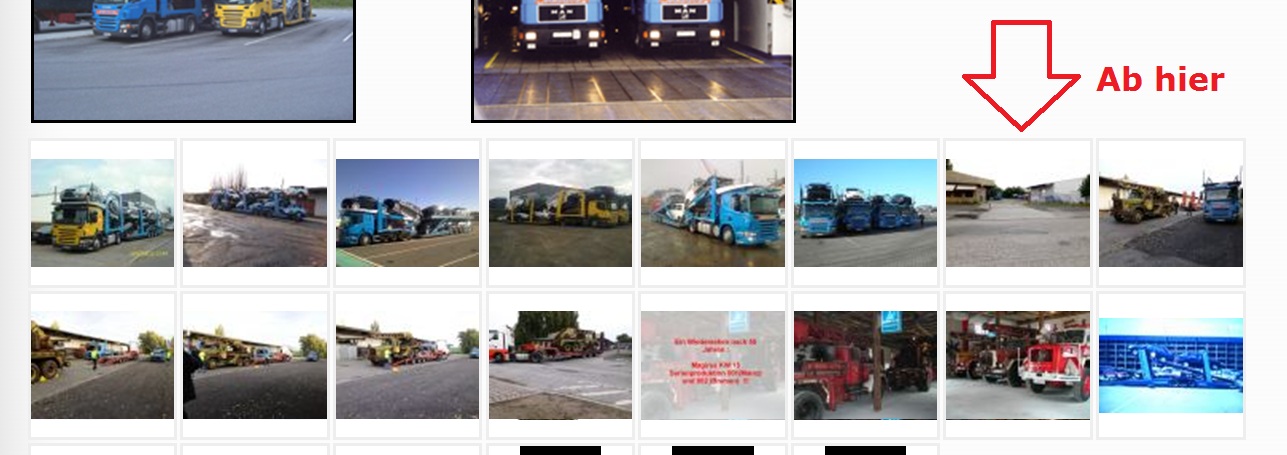
Task: Select the yellow transporters before the grey hall
Action: [x=560, y=213]
